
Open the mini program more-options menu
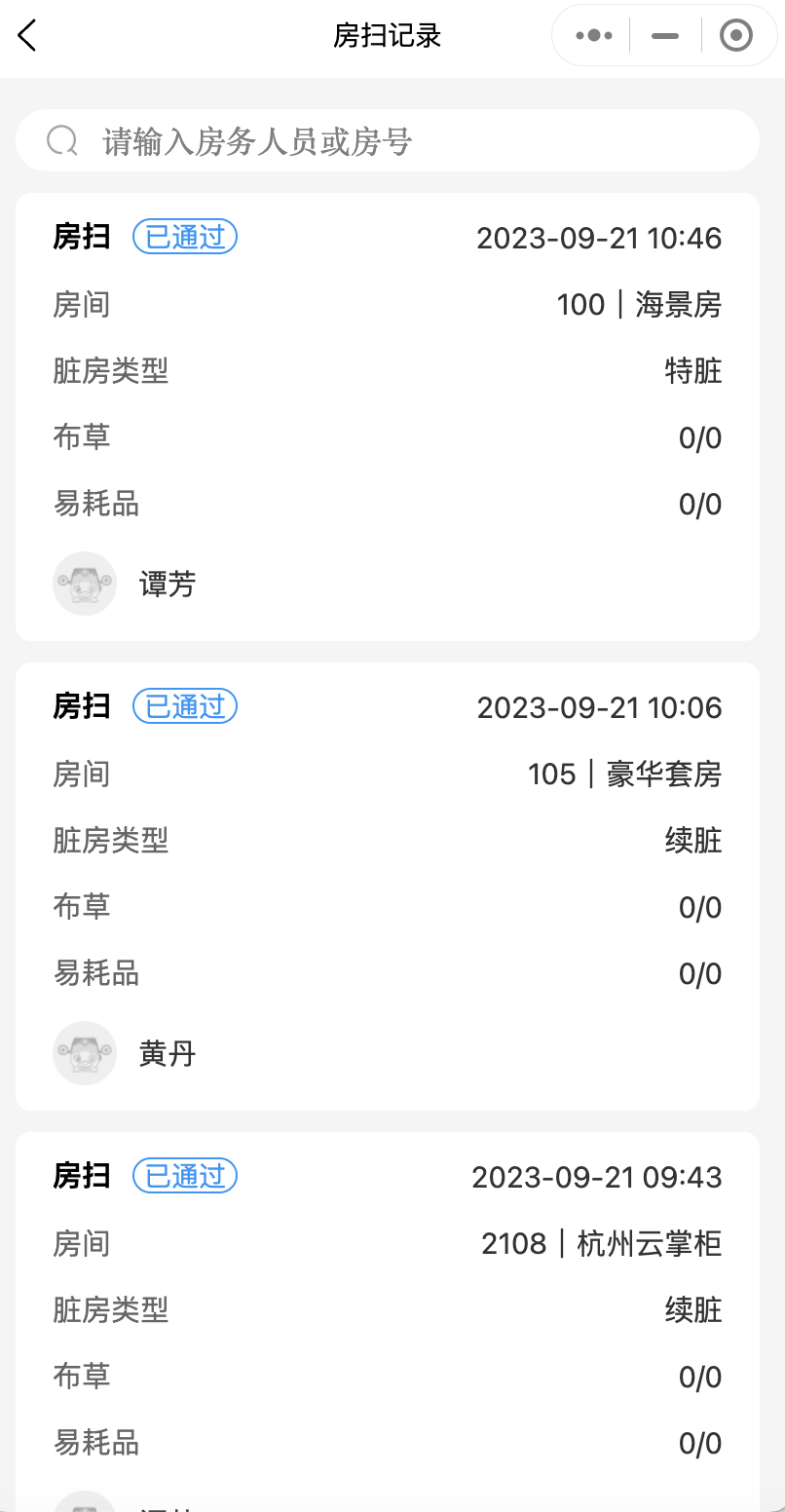pos(593,36)
